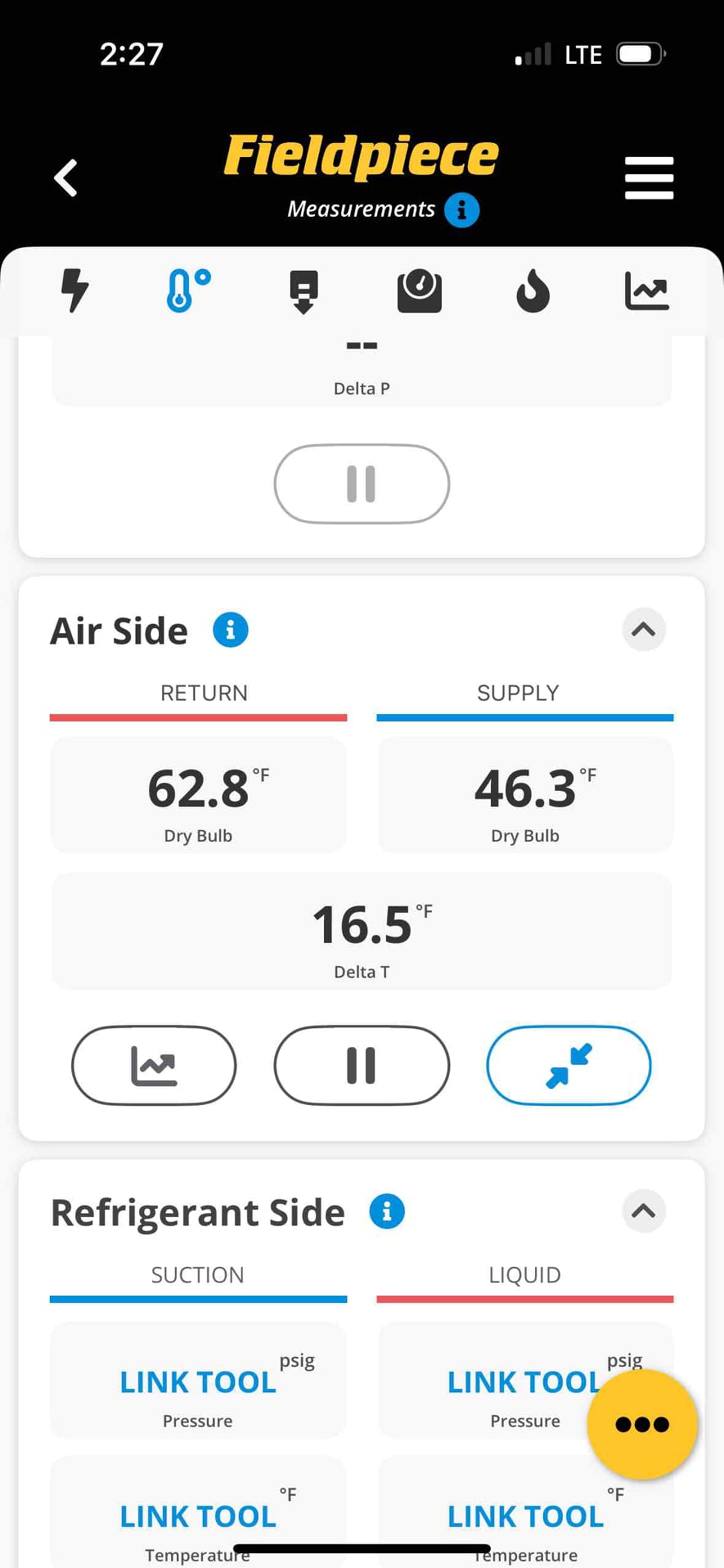Link a tool for suction pressure
Viewport: 724px width, 1568px height.
[x=197, y=1382]
